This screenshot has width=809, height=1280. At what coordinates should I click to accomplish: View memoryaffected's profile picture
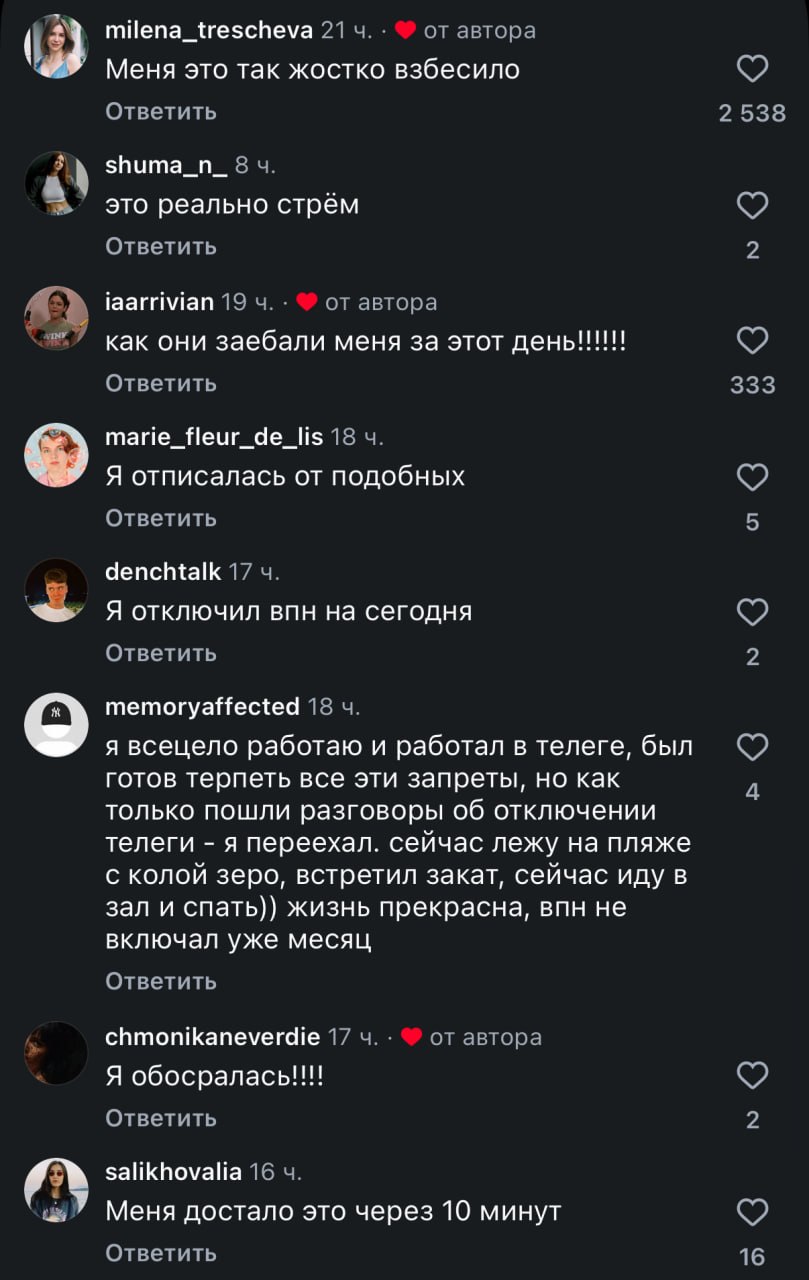pyautogui.click(x=56, y=724)
